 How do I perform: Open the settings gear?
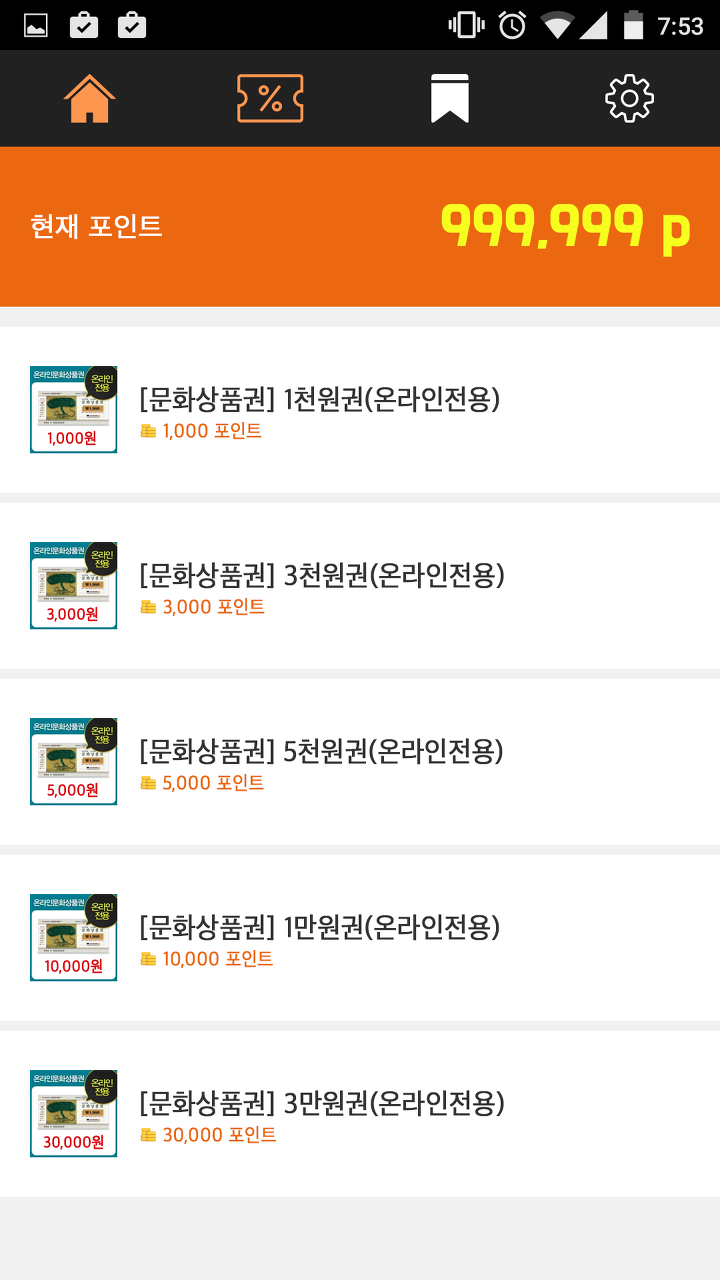[x=630, y=98]
